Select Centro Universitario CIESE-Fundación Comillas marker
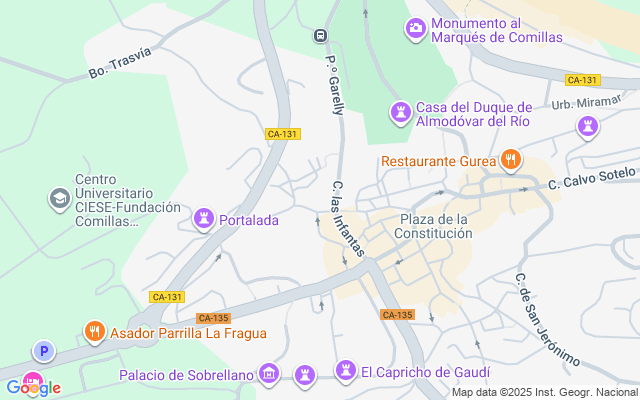The width and height of the screenshot is (640, 400). [x=59, y=199]
